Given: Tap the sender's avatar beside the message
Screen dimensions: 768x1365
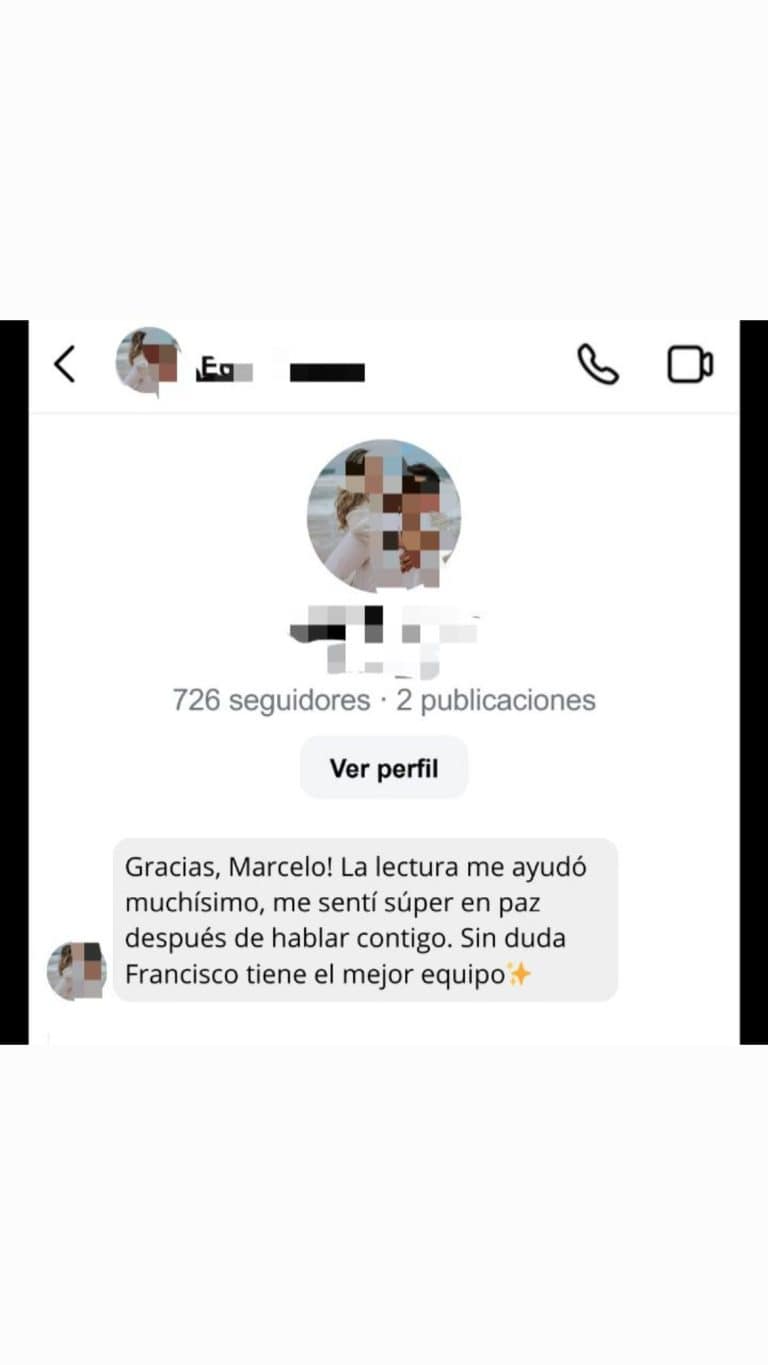Looking at the screenshot, I should pyautogui.click(x=78, y=970).
